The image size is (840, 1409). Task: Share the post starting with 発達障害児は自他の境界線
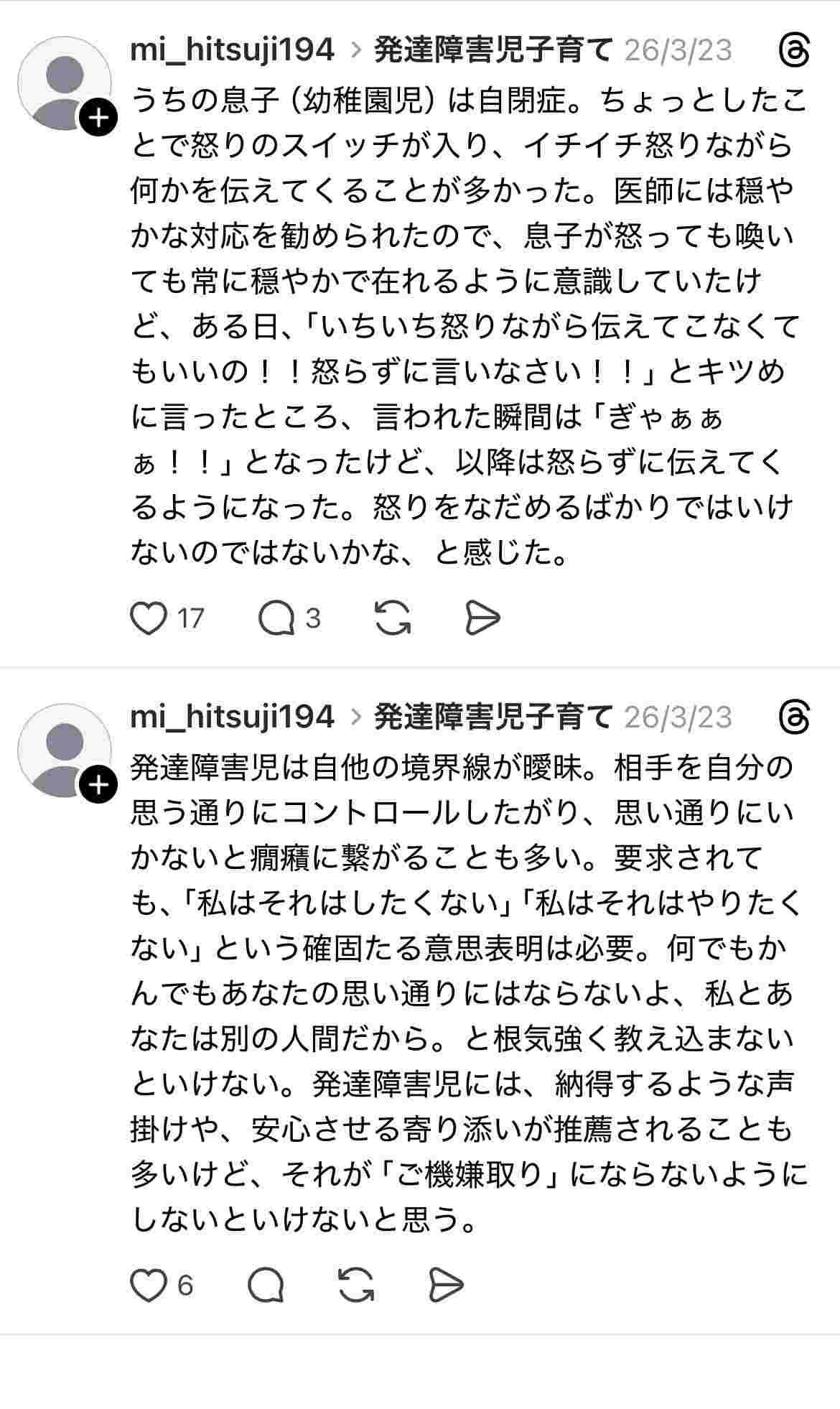coord(445,1285)
